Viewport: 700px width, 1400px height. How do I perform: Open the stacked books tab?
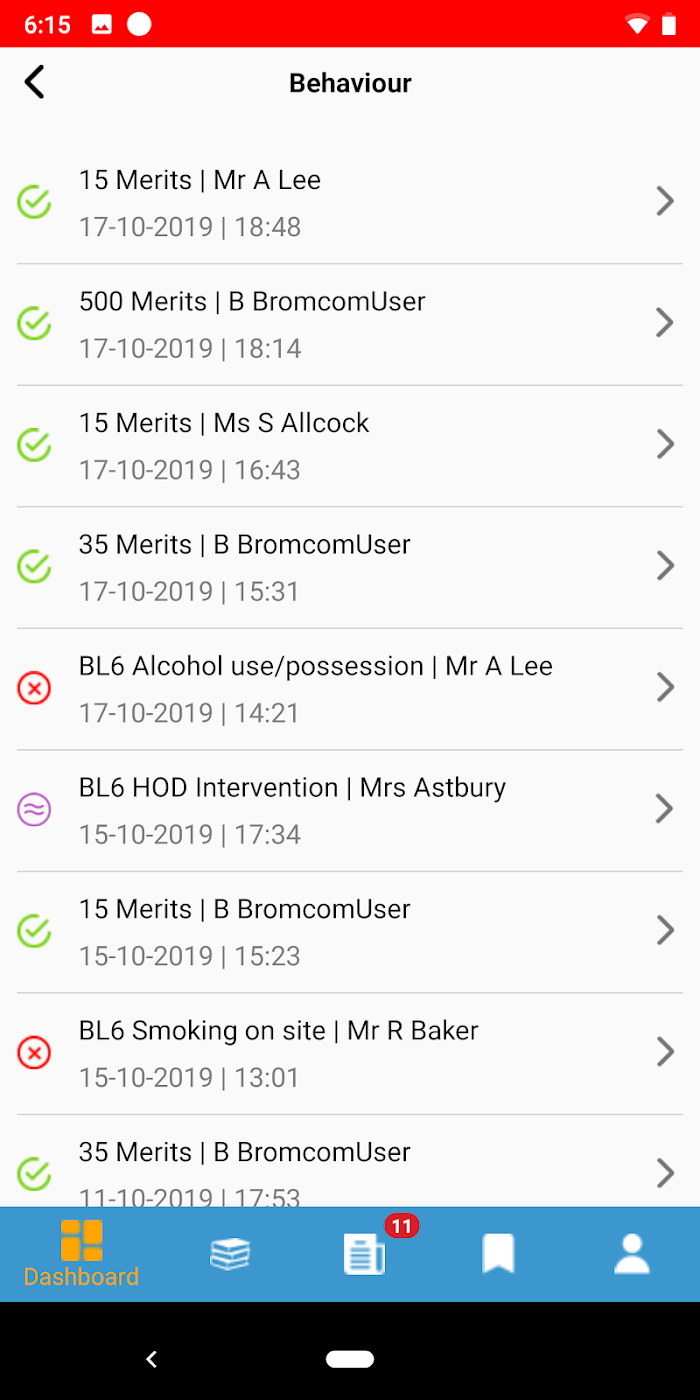click(x=230, y=1254)
